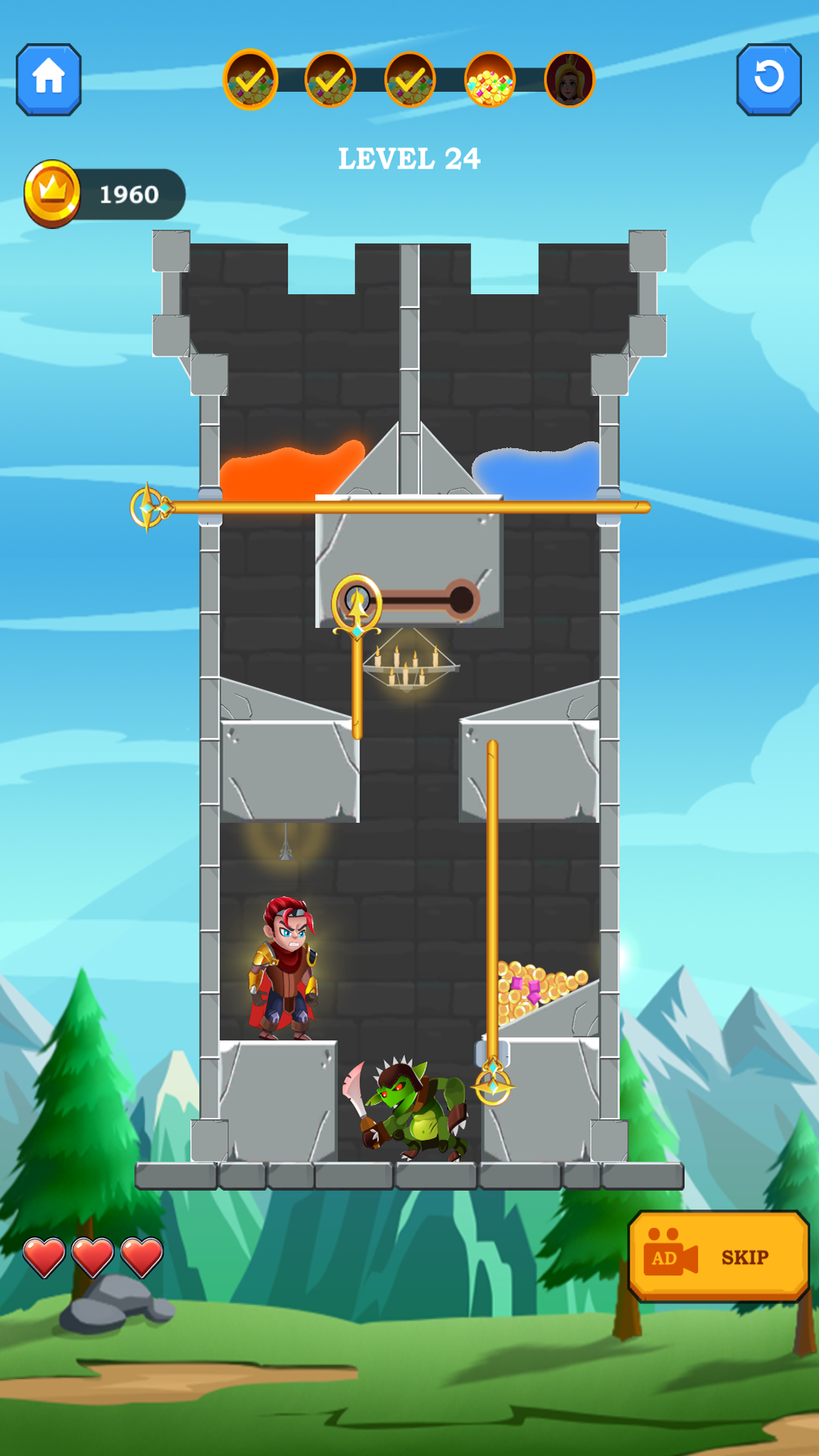The image size is (819, 1456).
Task: Go to the home screen
Action: [49, 79]
